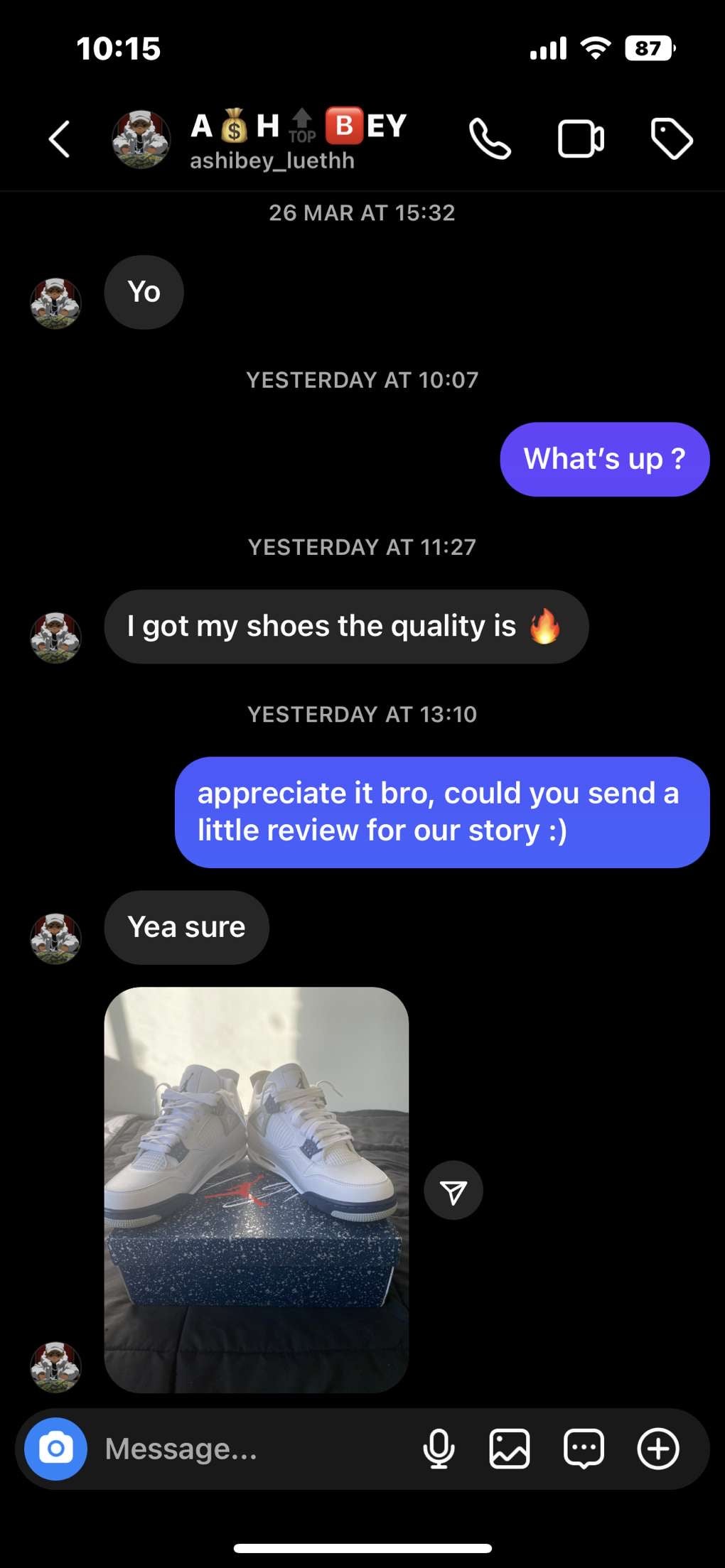Record a voice message with the microphone

(x=439, y=1449)
